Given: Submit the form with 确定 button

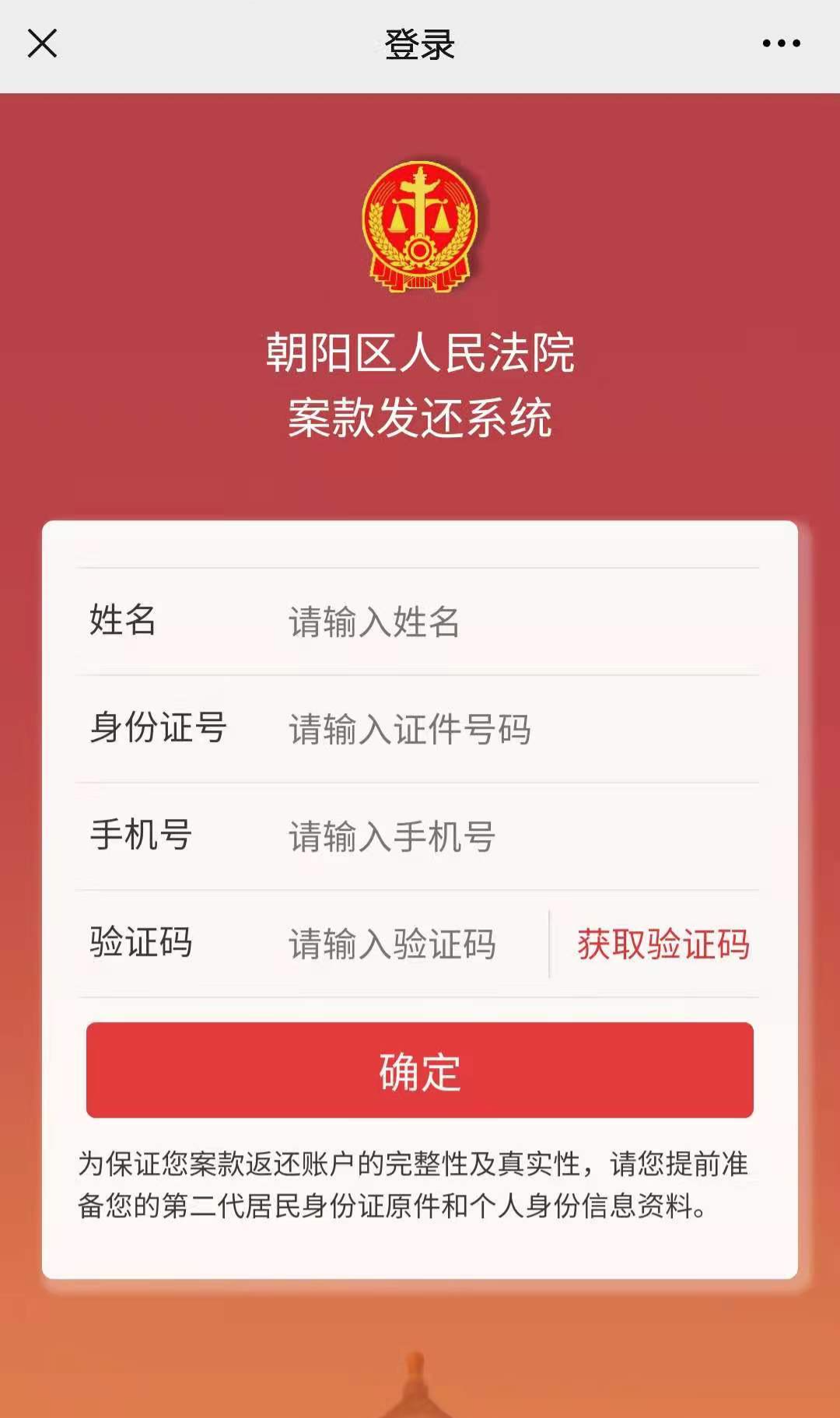Looking at the screenshot, I should pyautogui.click(x=420, y=1070).
